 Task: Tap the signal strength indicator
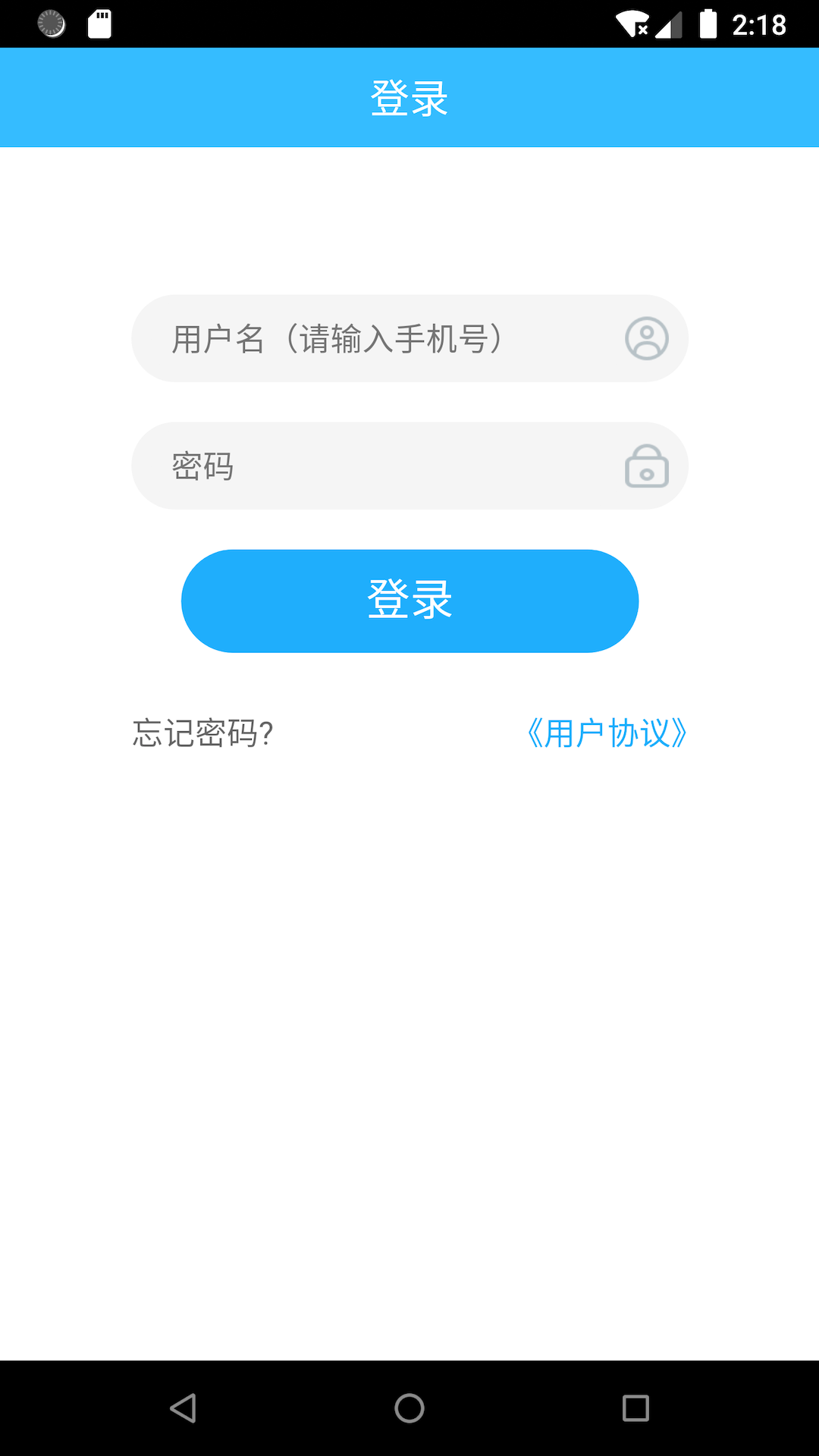(667, 25)
